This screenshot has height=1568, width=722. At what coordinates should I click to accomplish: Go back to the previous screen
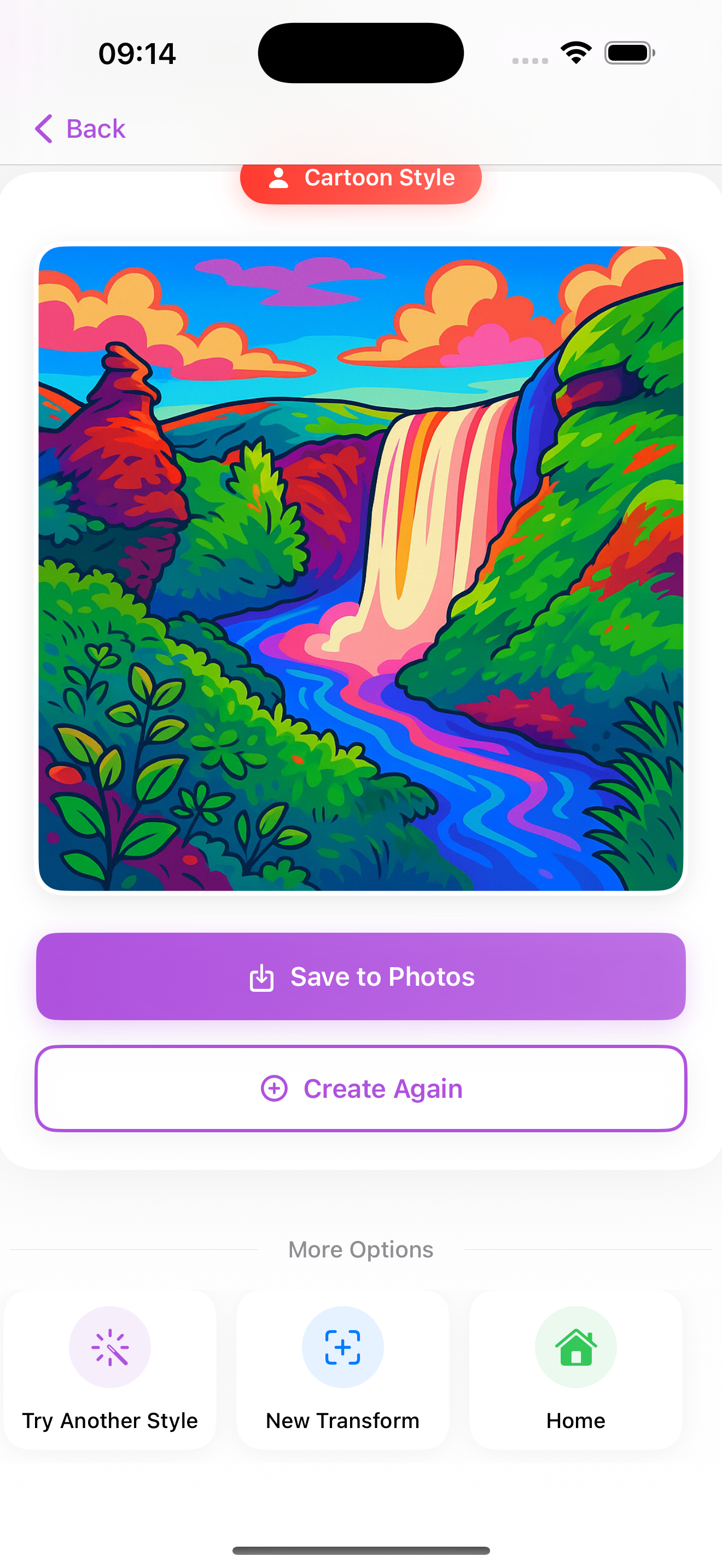(80, 129)
